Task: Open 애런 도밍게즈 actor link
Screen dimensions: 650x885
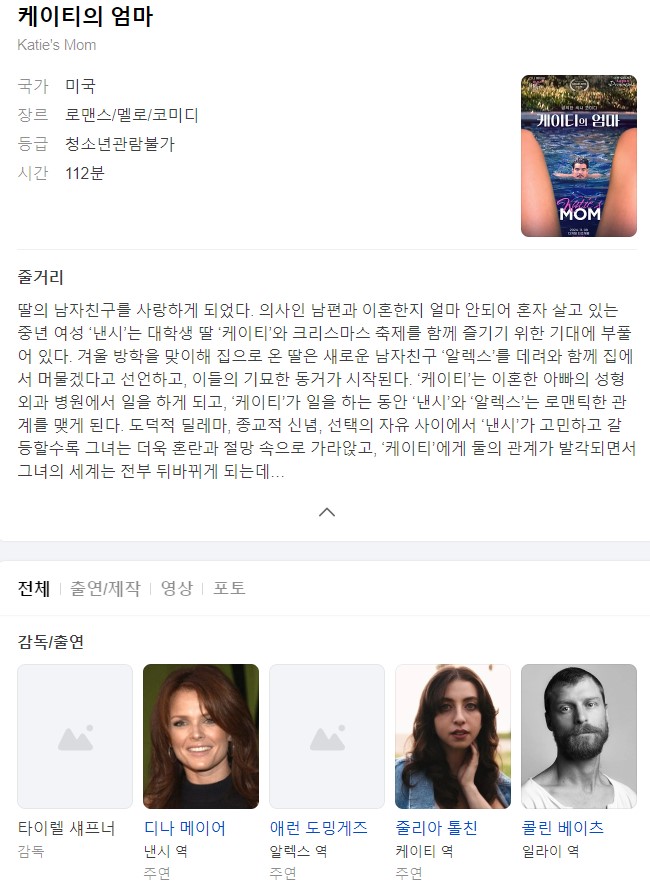Action: 318,828
